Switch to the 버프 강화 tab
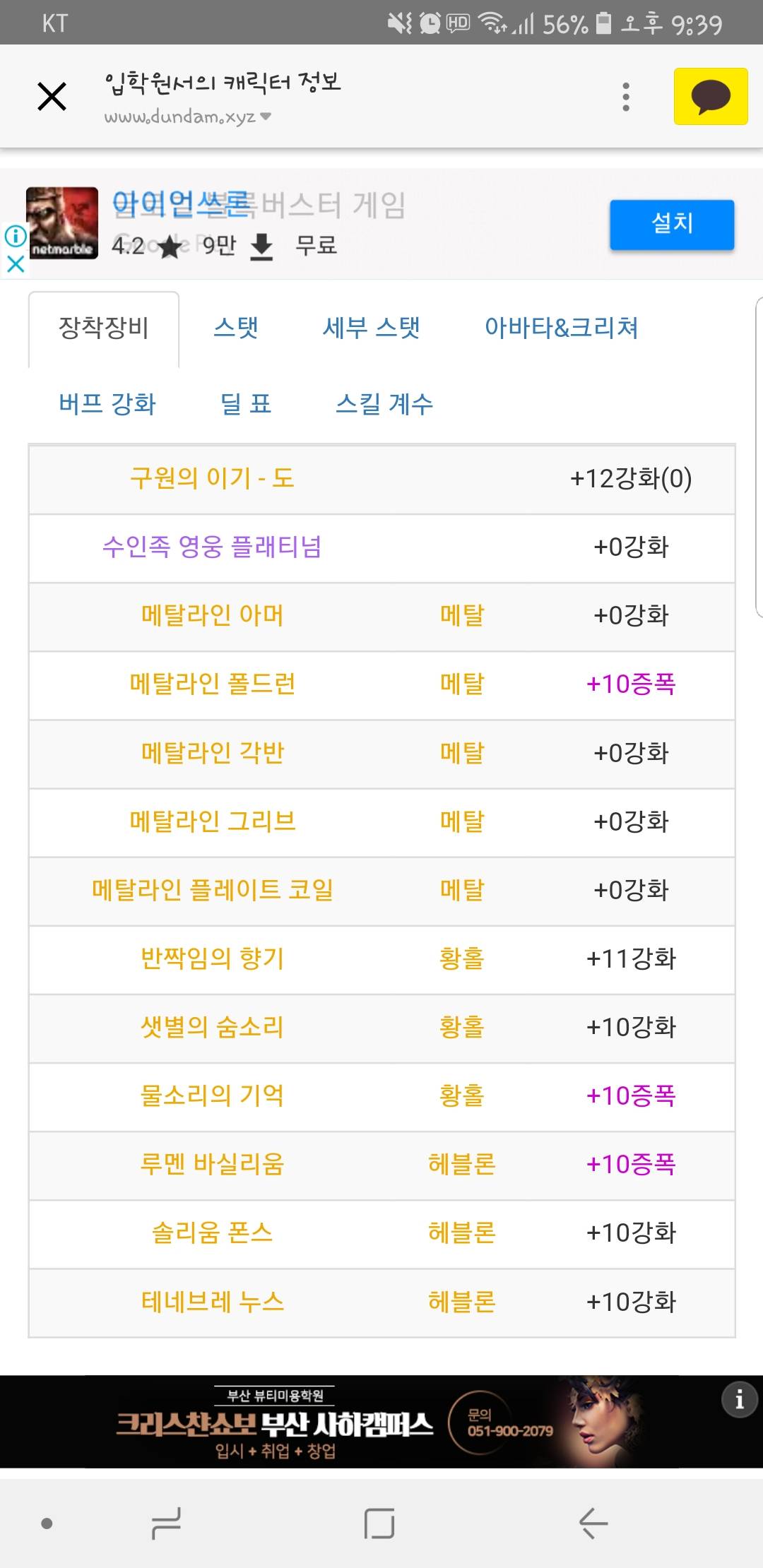Screen dimensions: 763x1568 pyautogui.click(x=107, y=404)
